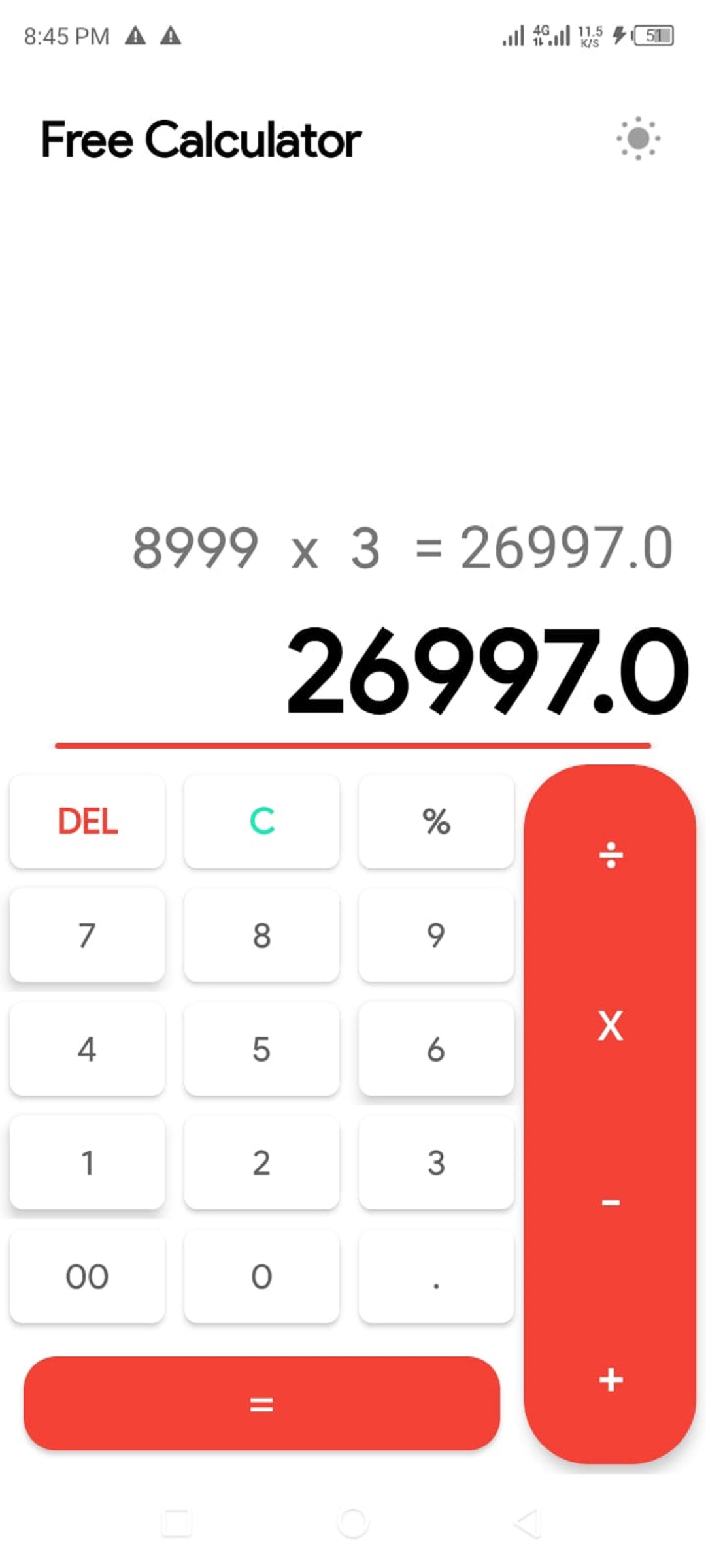Select the multiplication operator
This screenshot has width=706, height=1568.
(x=610, y=1026)
